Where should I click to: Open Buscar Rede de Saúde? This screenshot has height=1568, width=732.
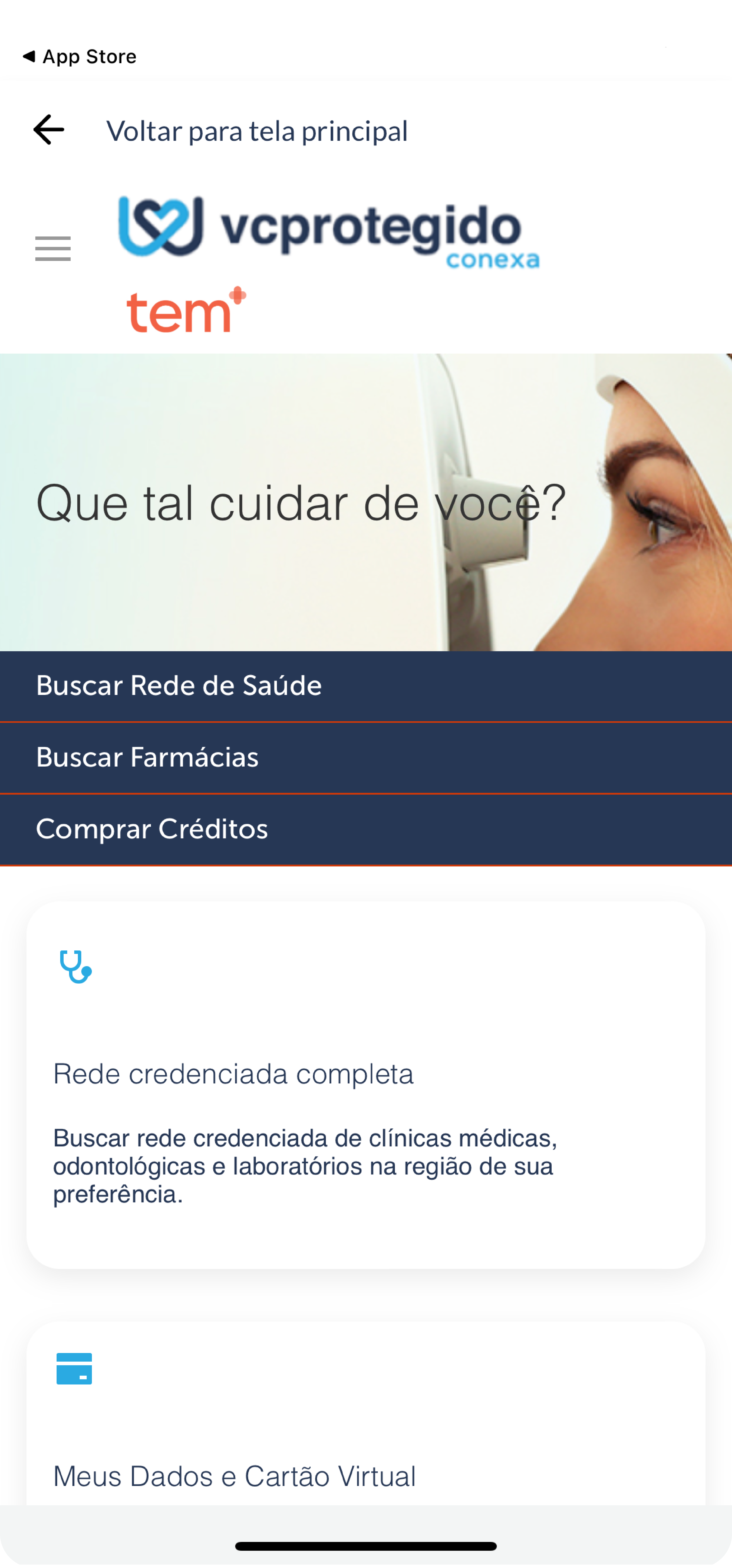[x=366, y=686]
